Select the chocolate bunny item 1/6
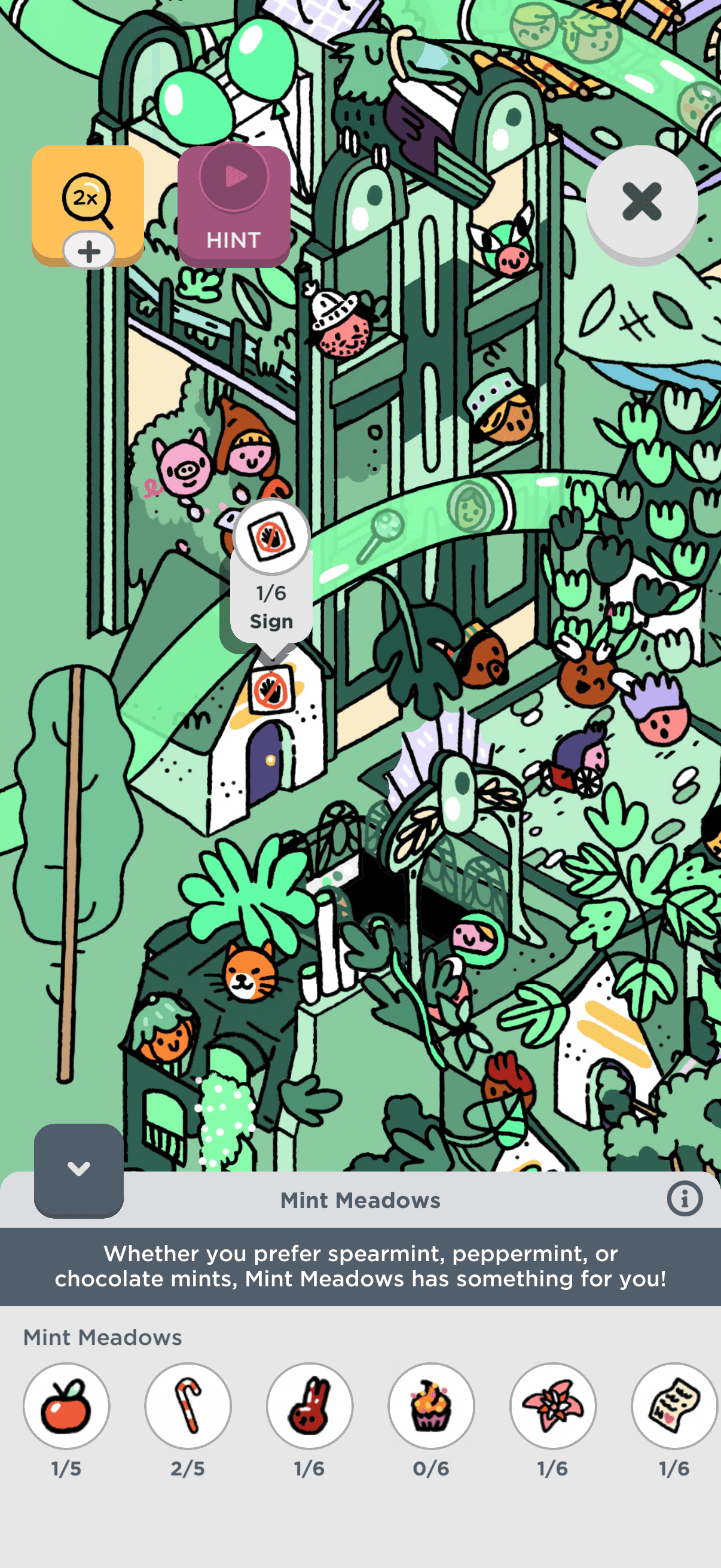The width and height of the screenshot is (721, 1568). 310,1405
